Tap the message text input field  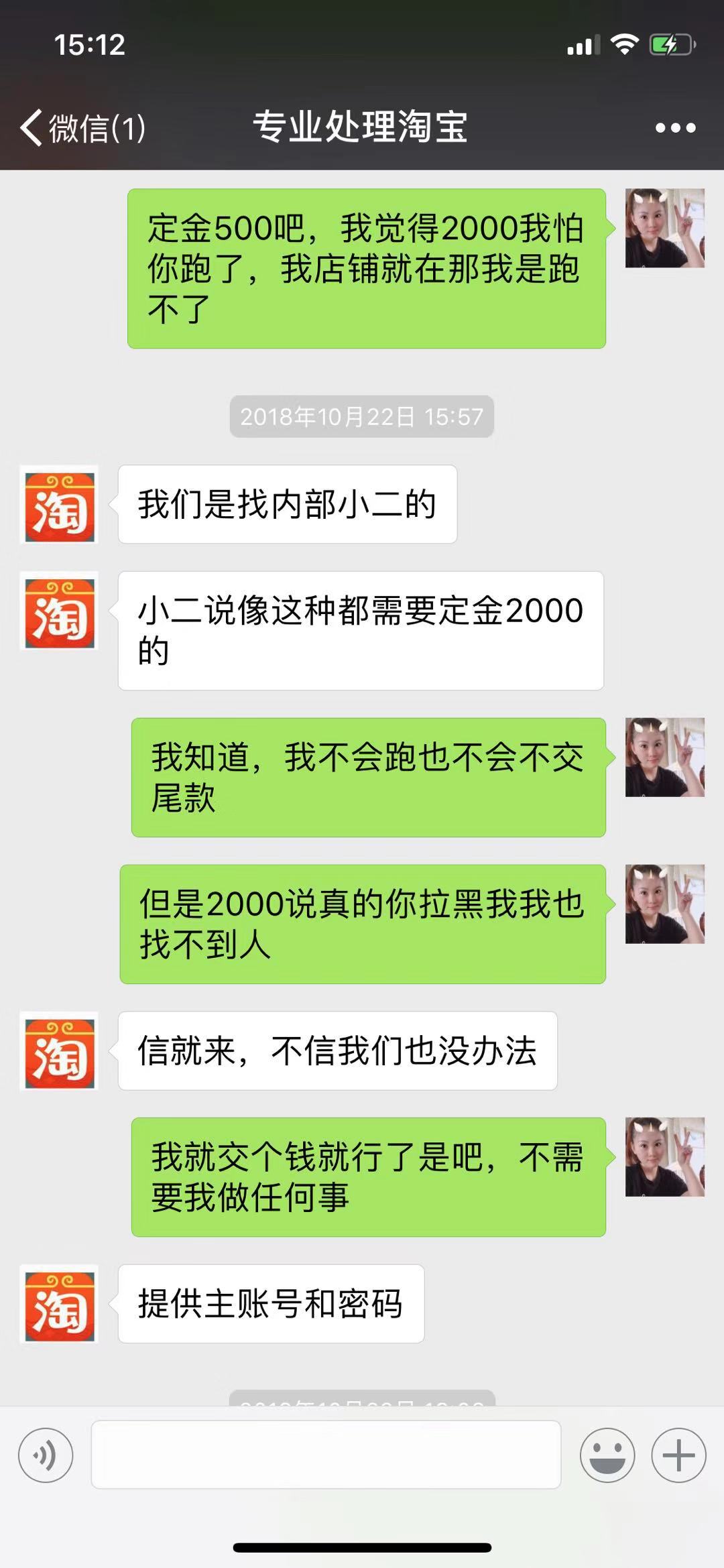(326, 1455)
